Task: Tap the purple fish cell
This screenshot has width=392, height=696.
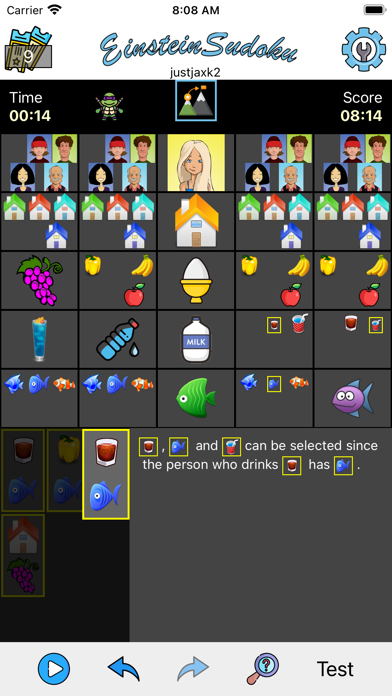Action: pyautogui.click(x=352, y=398)
